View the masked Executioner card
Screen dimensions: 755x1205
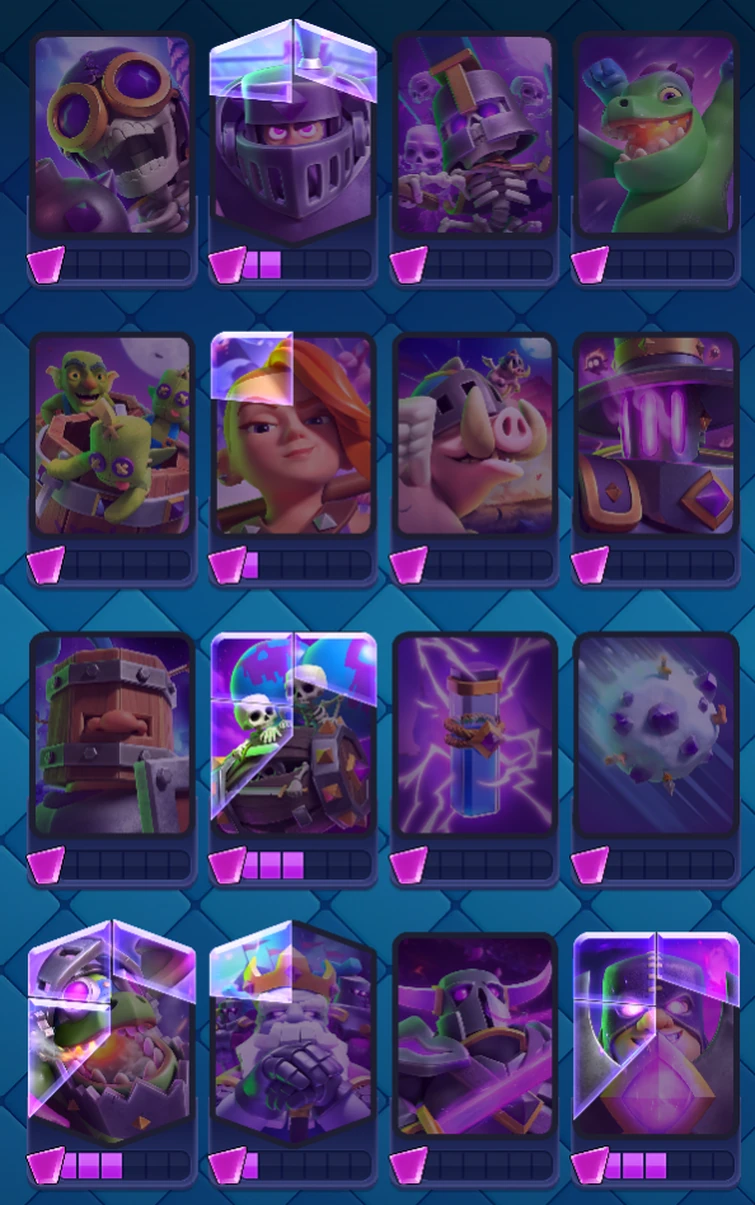click(x=655, y=1035)
